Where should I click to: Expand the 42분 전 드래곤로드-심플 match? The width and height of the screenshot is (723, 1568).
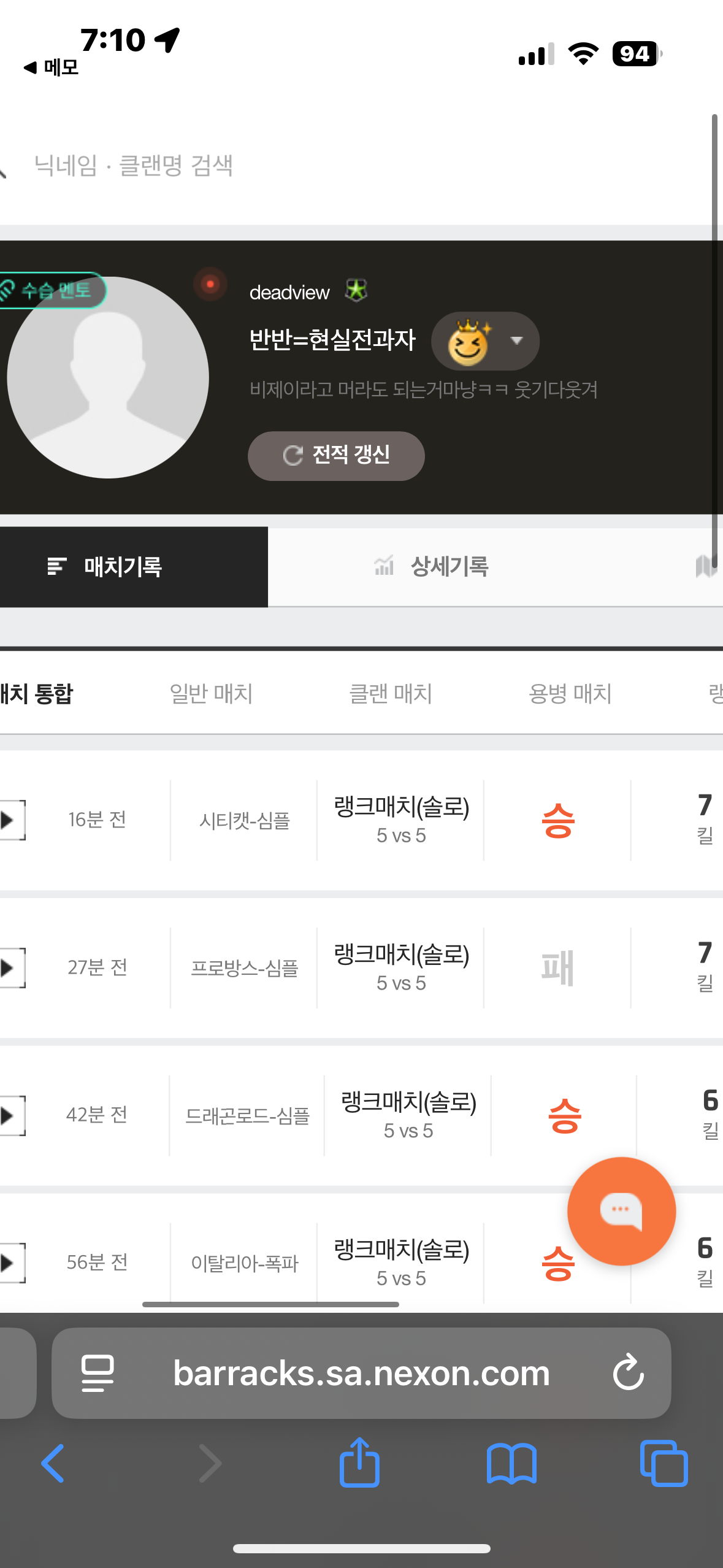click(x=11, y=1115)
